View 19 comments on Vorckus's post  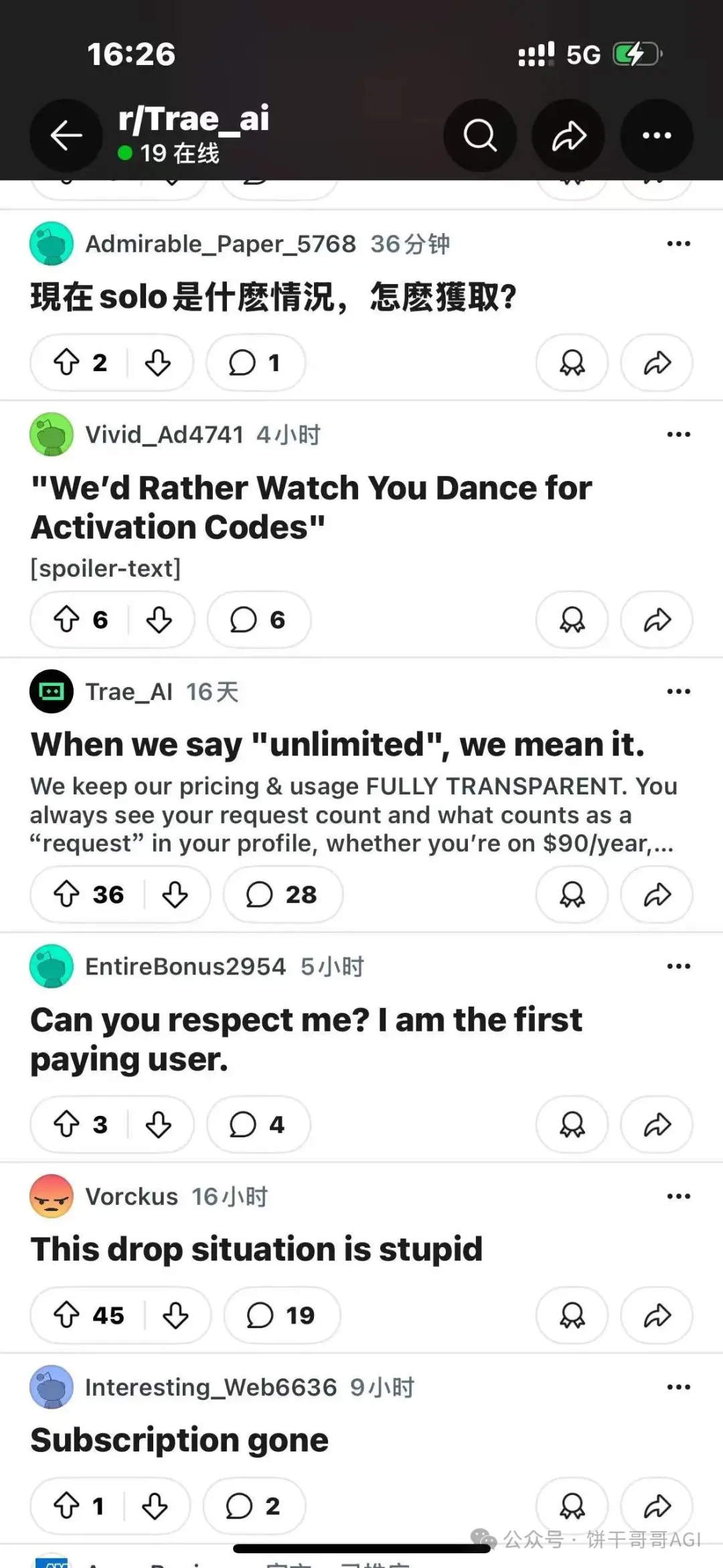(x=281, y=1315)
